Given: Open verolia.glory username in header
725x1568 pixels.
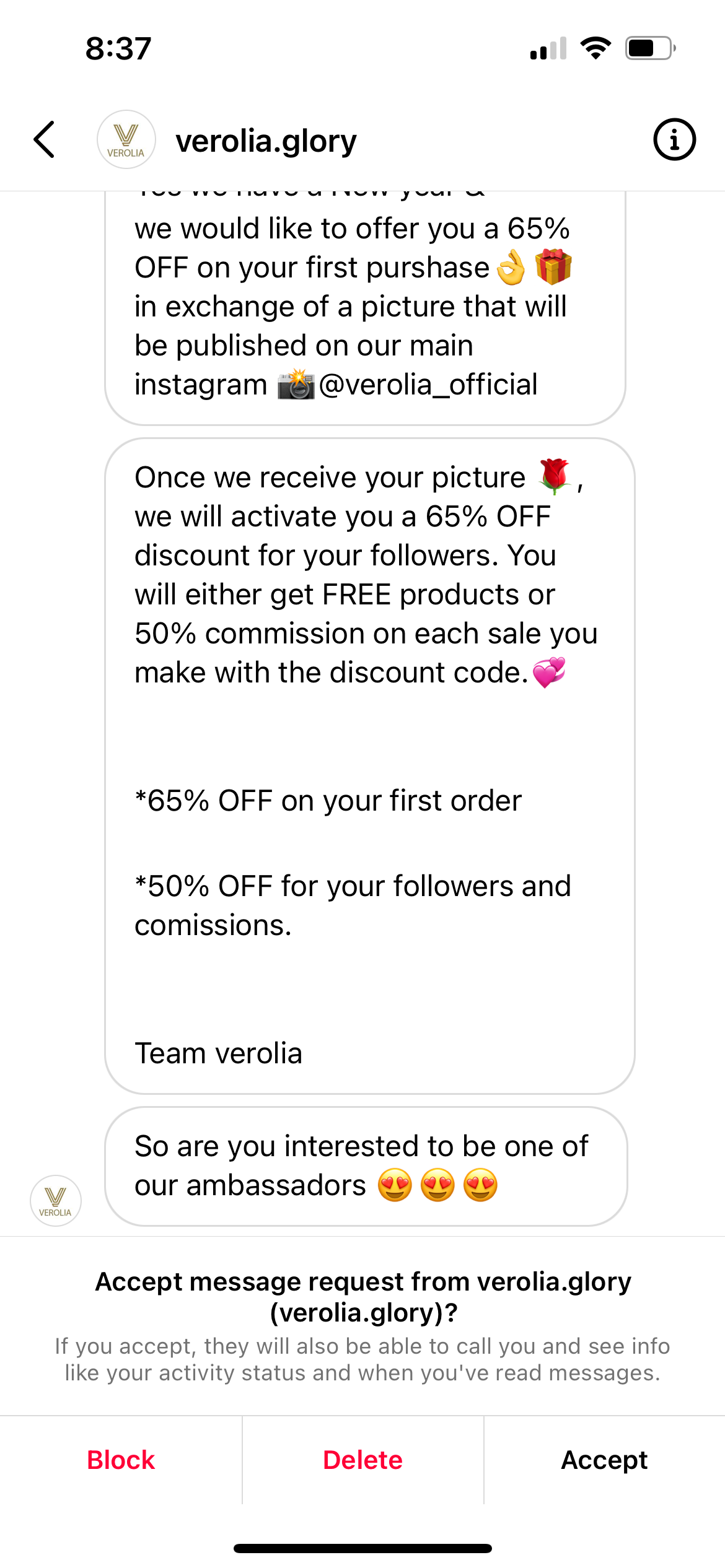Looking at the screenshot, I should 266,141.
